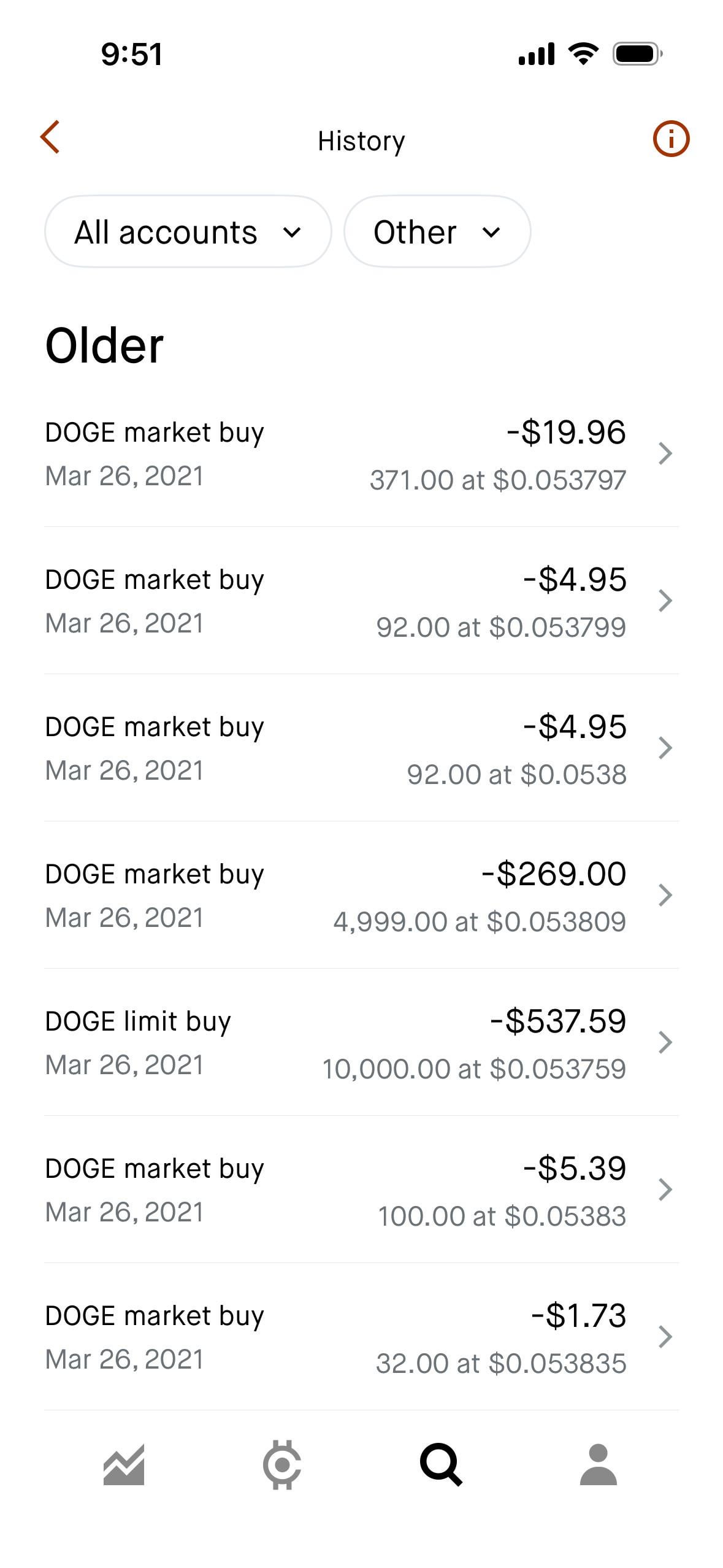This screenshot has width=723, height=1568.
Task: Open the info icon in the header
Action: [671, 139]
